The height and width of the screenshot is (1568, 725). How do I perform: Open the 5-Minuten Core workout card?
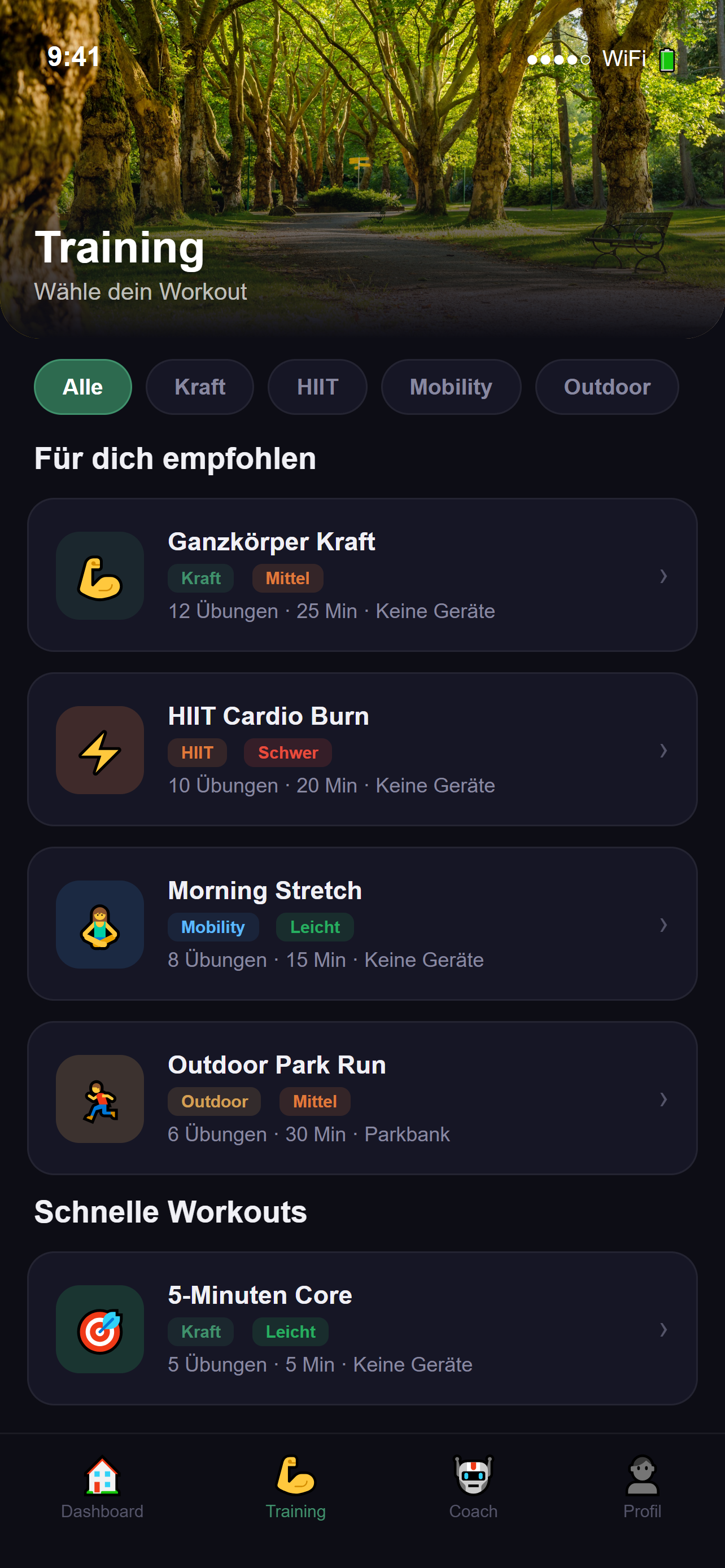point(362,1329)
